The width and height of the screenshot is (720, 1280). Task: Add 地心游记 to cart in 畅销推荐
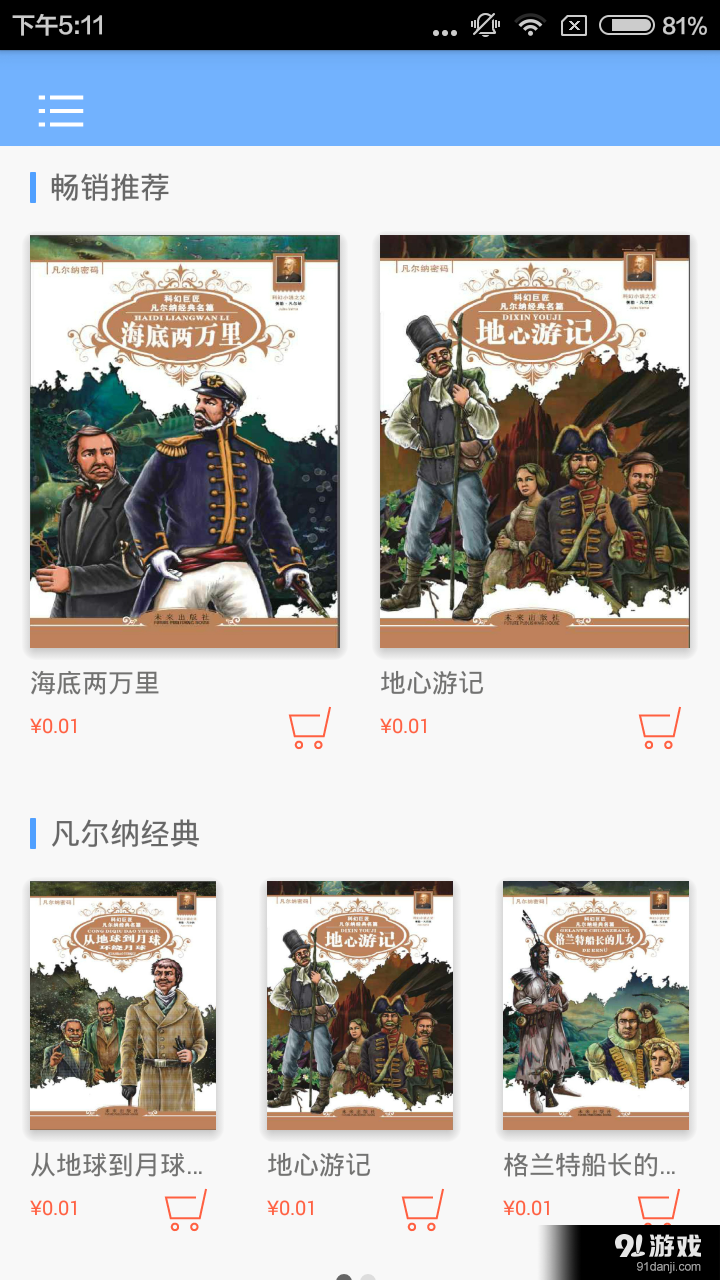[x=659, y=728]
